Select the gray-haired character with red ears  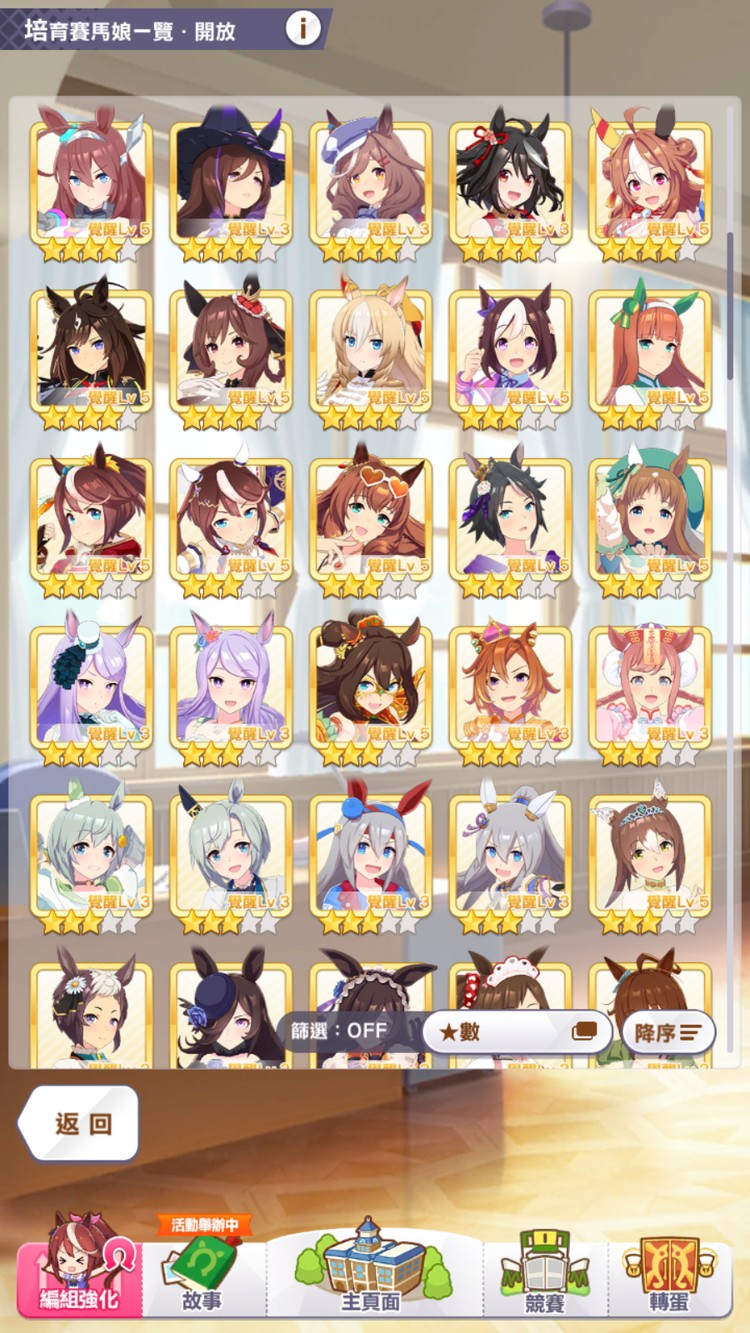(x=371, y=855)
